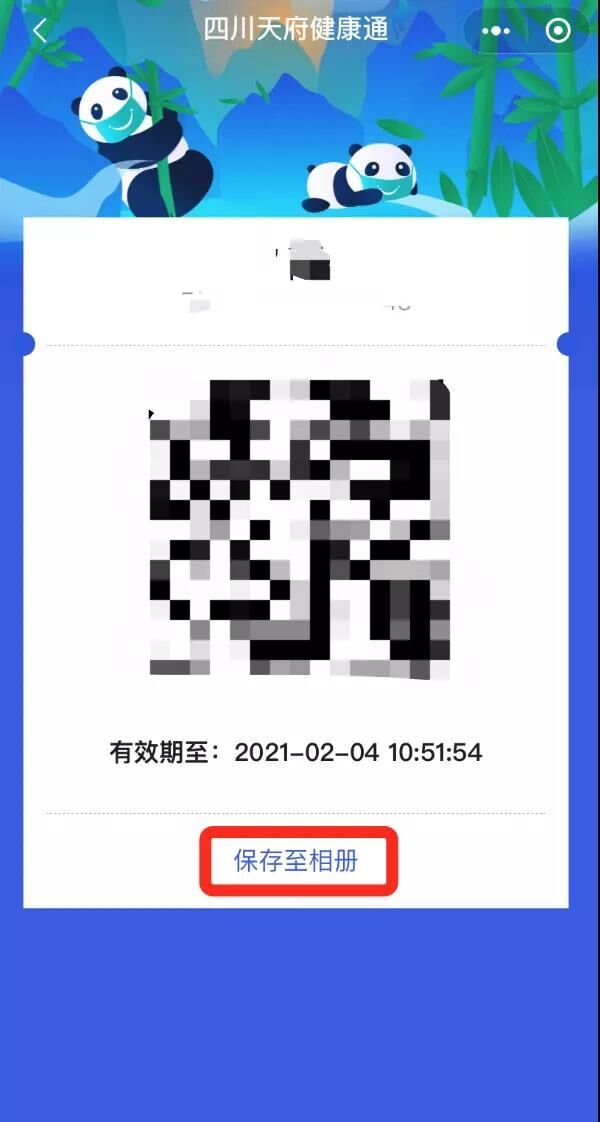Tap 保存至相册 to save the code
Viewport: 600px width, 1122px height.
tap(297, 860)
